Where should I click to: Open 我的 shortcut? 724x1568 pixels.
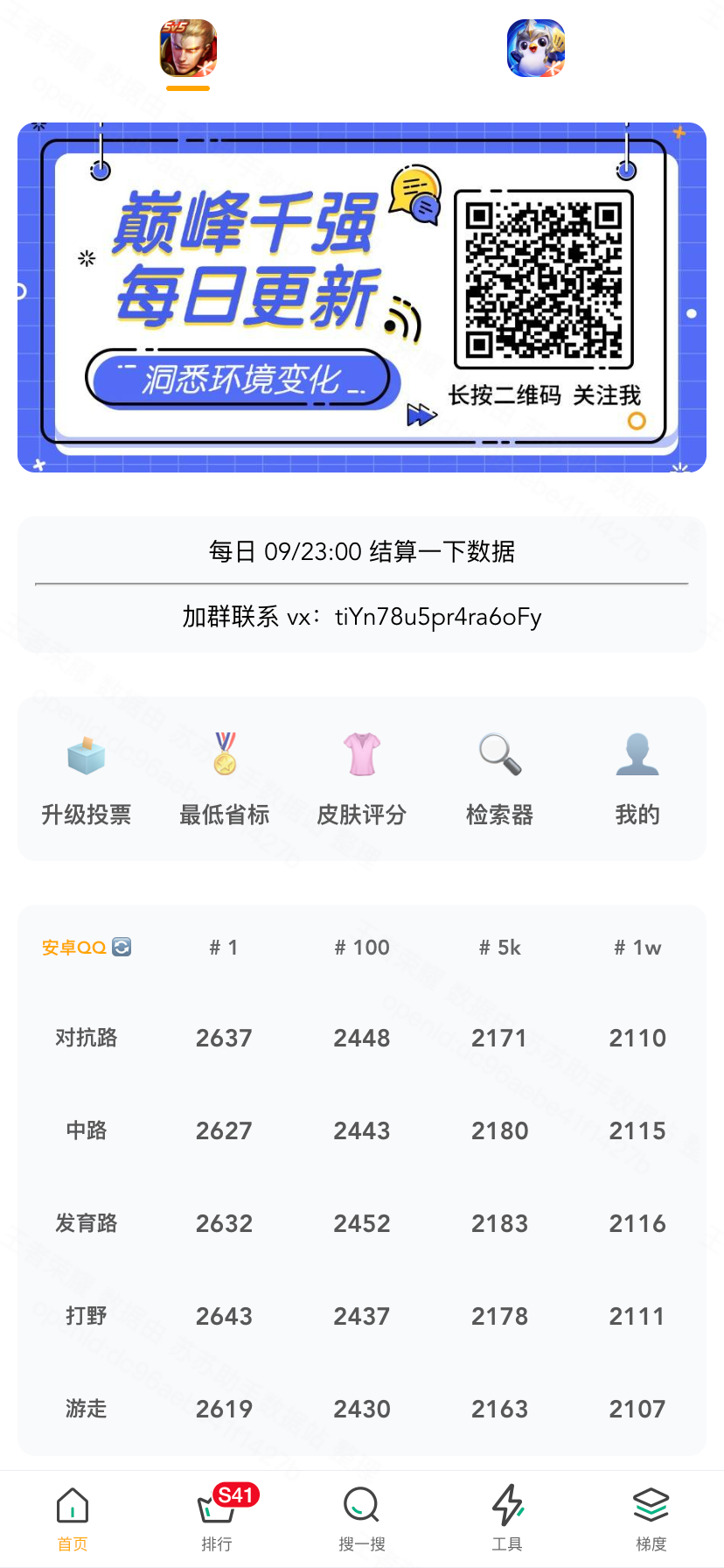click(x=637, y=778)
